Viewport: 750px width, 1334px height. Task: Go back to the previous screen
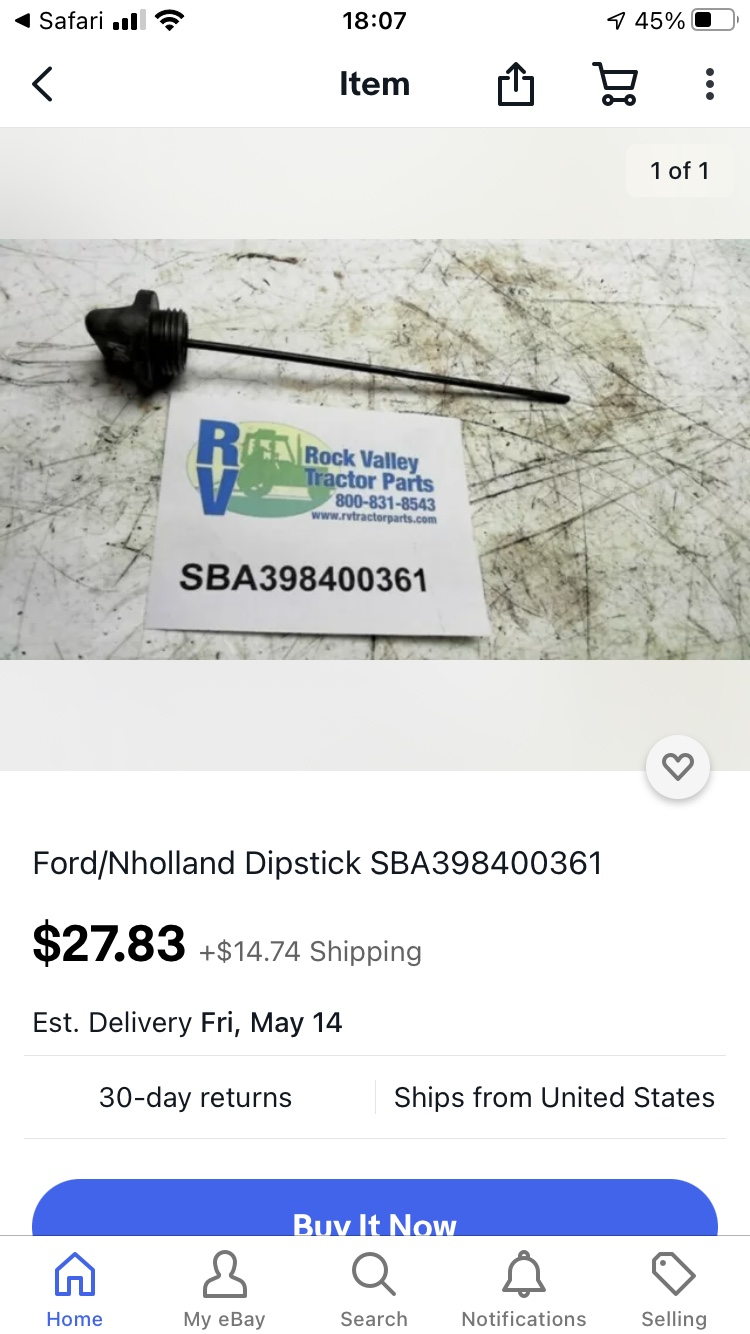pyautogui.click(x=42, y=85)
